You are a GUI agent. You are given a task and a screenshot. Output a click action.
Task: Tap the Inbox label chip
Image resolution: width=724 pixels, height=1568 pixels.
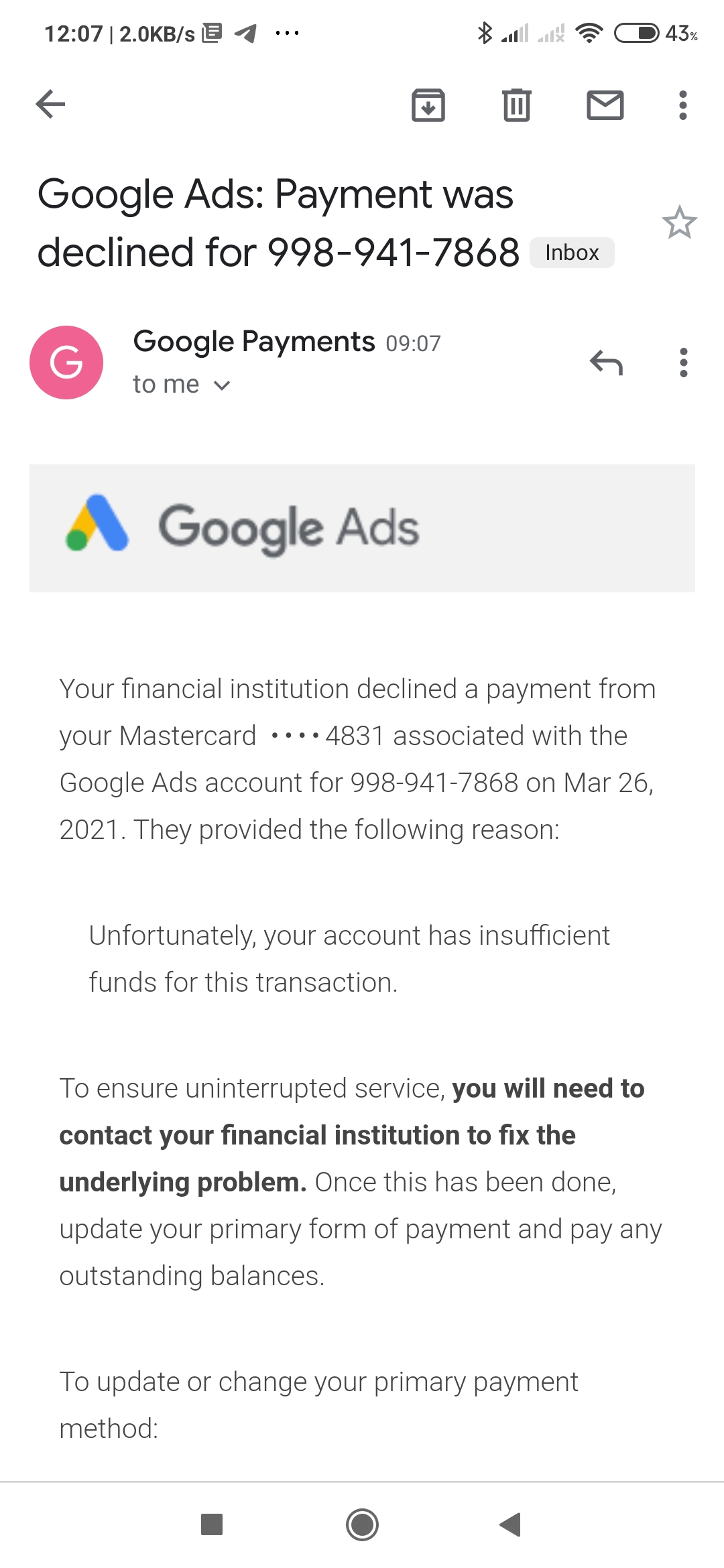[x=571, y=253]
